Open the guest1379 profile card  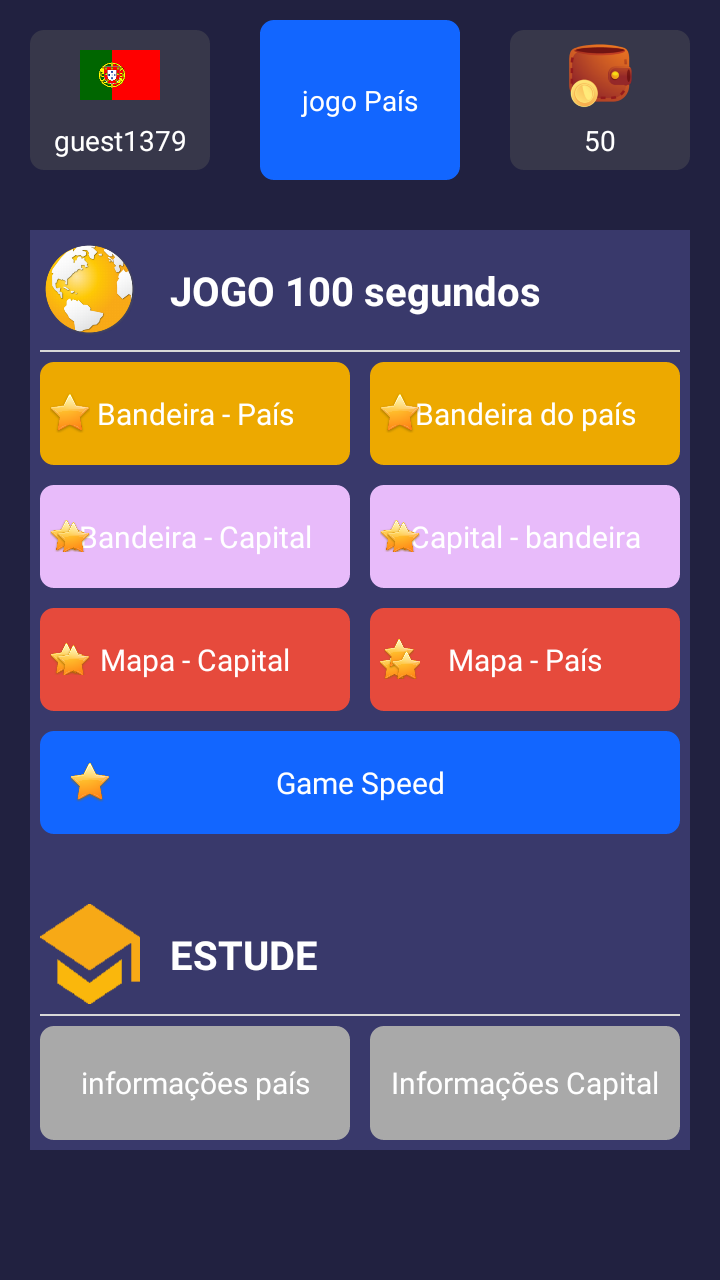coord(120,100)
